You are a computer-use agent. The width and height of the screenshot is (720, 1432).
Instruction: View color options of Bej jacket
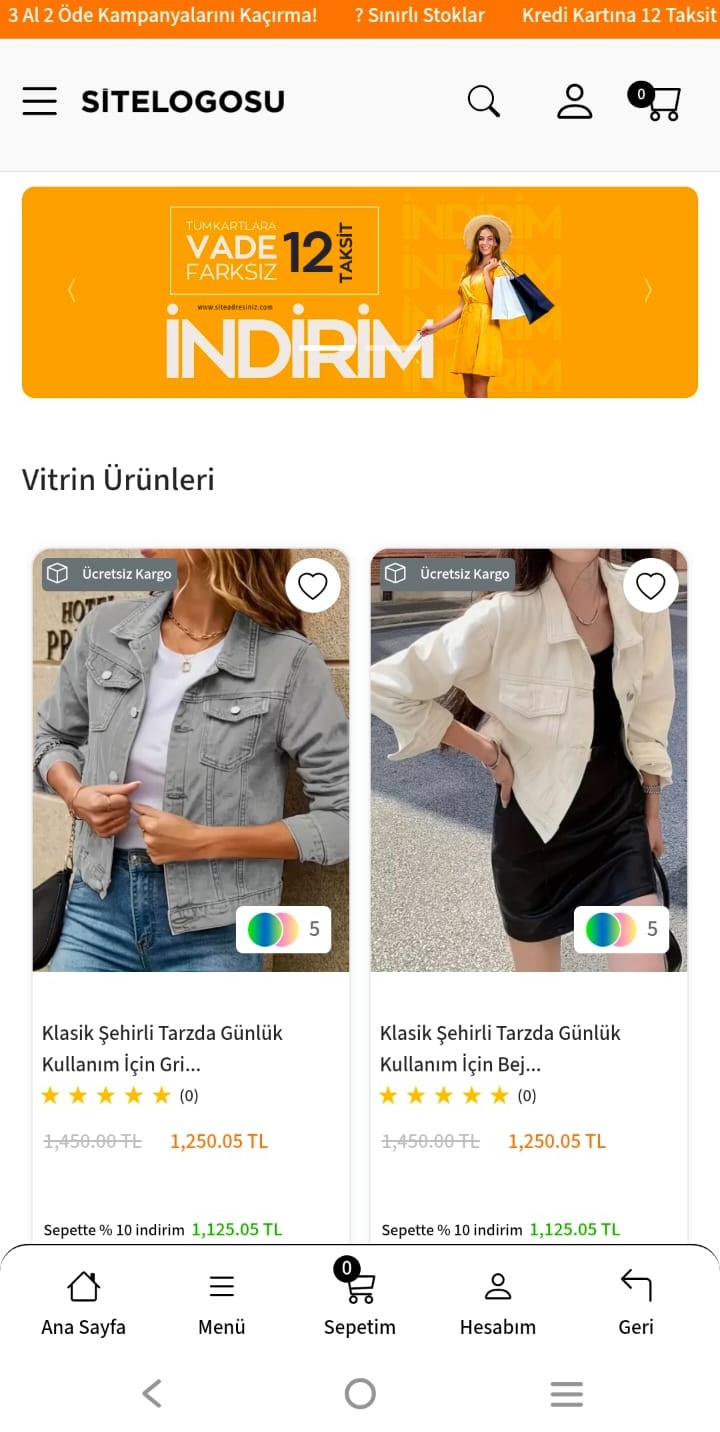(621, 930)
